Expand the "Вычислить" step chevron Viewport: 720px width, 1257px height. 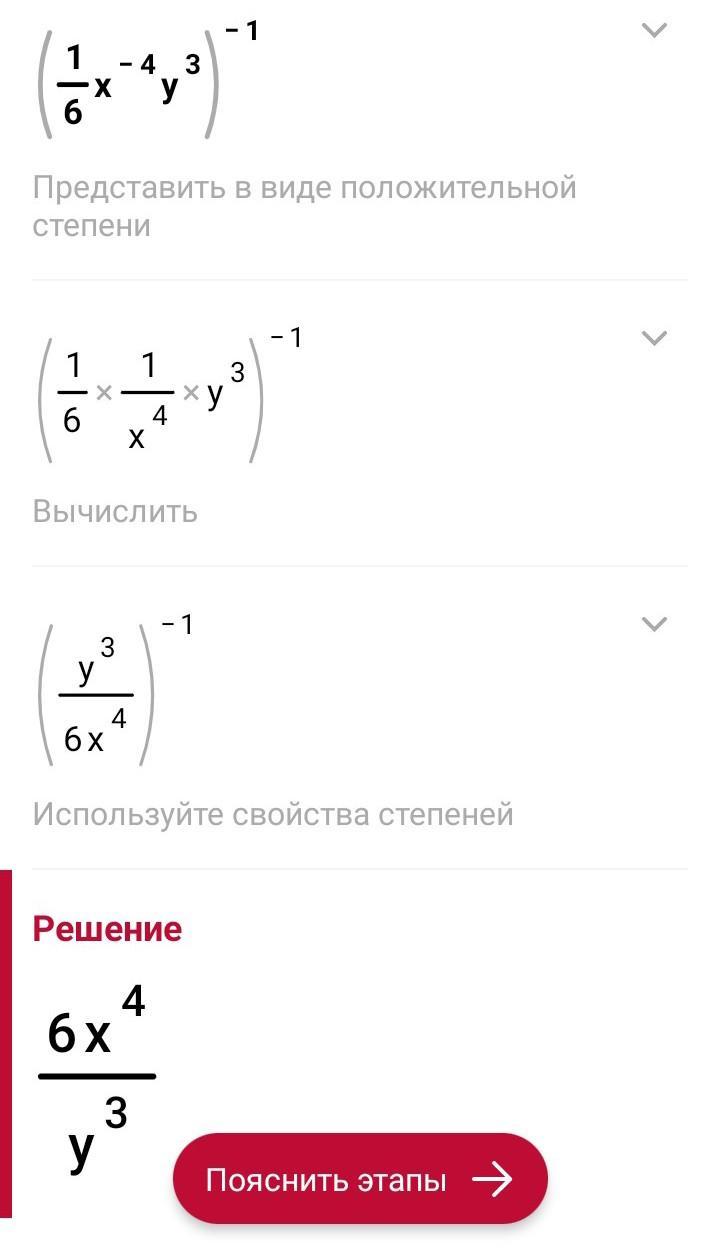654,338
